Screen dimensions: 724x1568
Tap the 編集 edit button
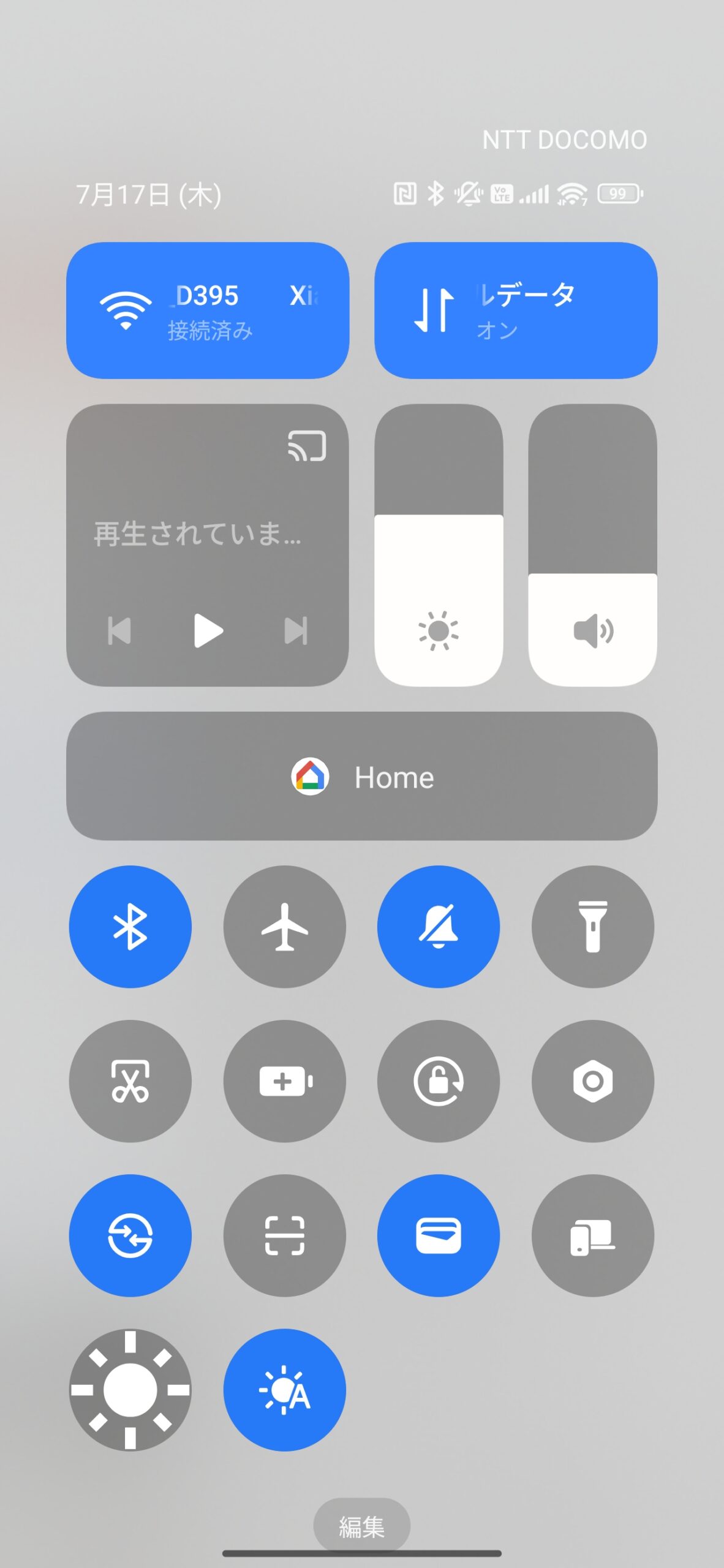point(361,1526)
